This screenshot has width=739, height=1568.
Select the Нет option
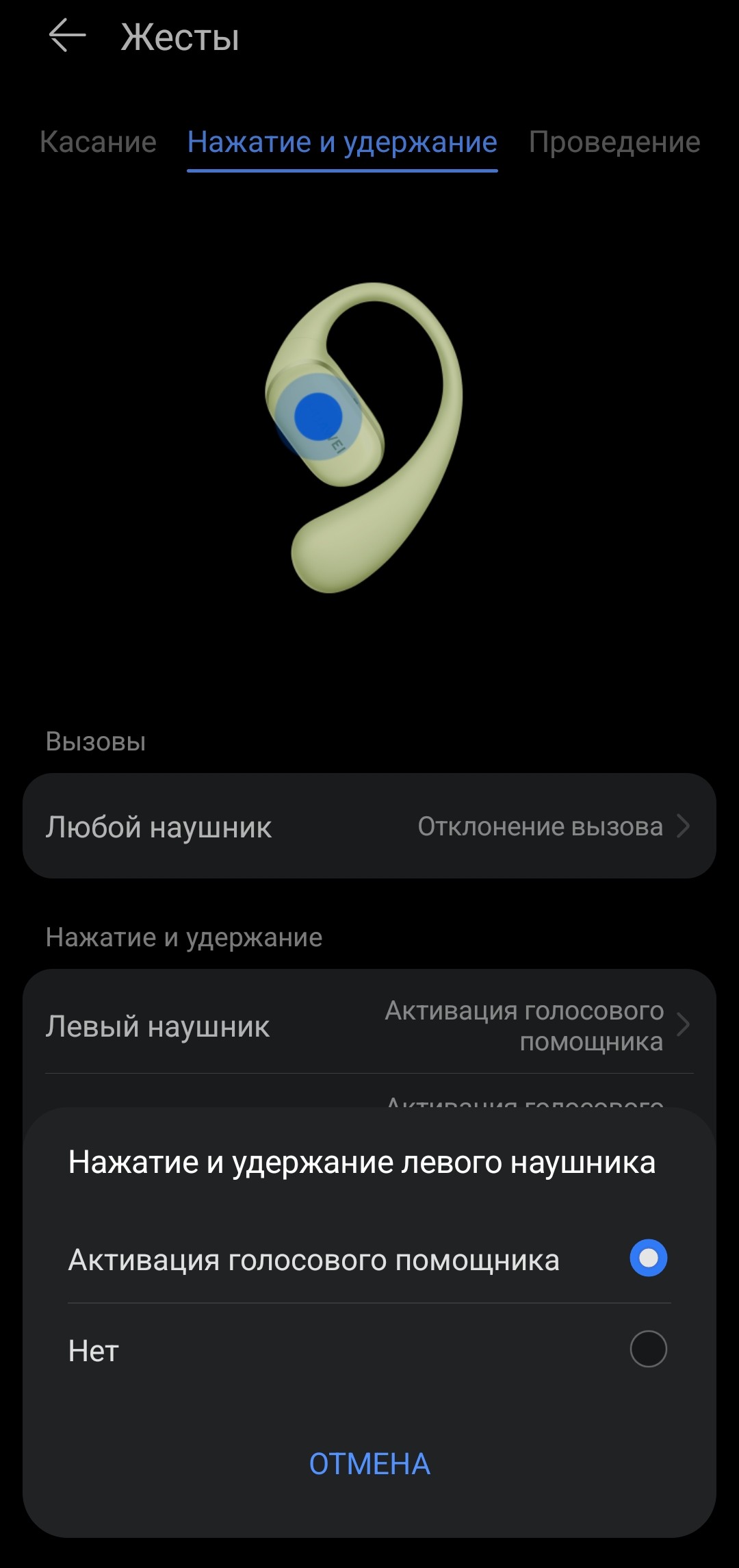(x=369, y=1350)
